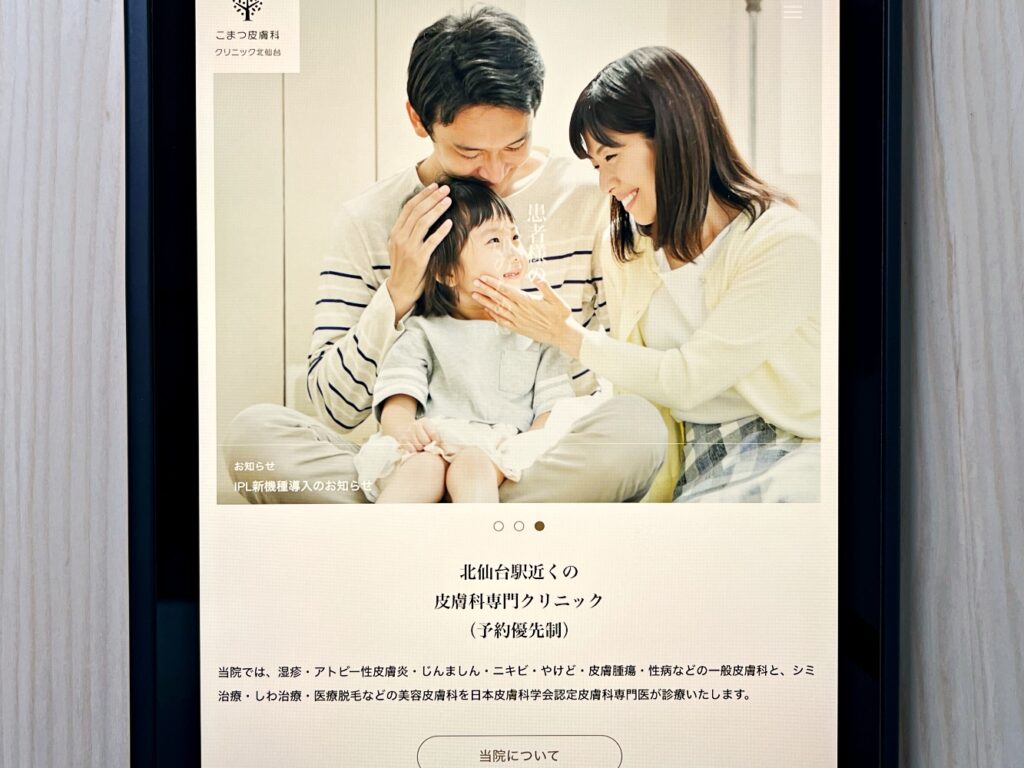Open the IPL新機種導入のお知らせ news link
The width and height of the screenshot is (1024, 768).
pyautogui.click(x=302, y=486)
